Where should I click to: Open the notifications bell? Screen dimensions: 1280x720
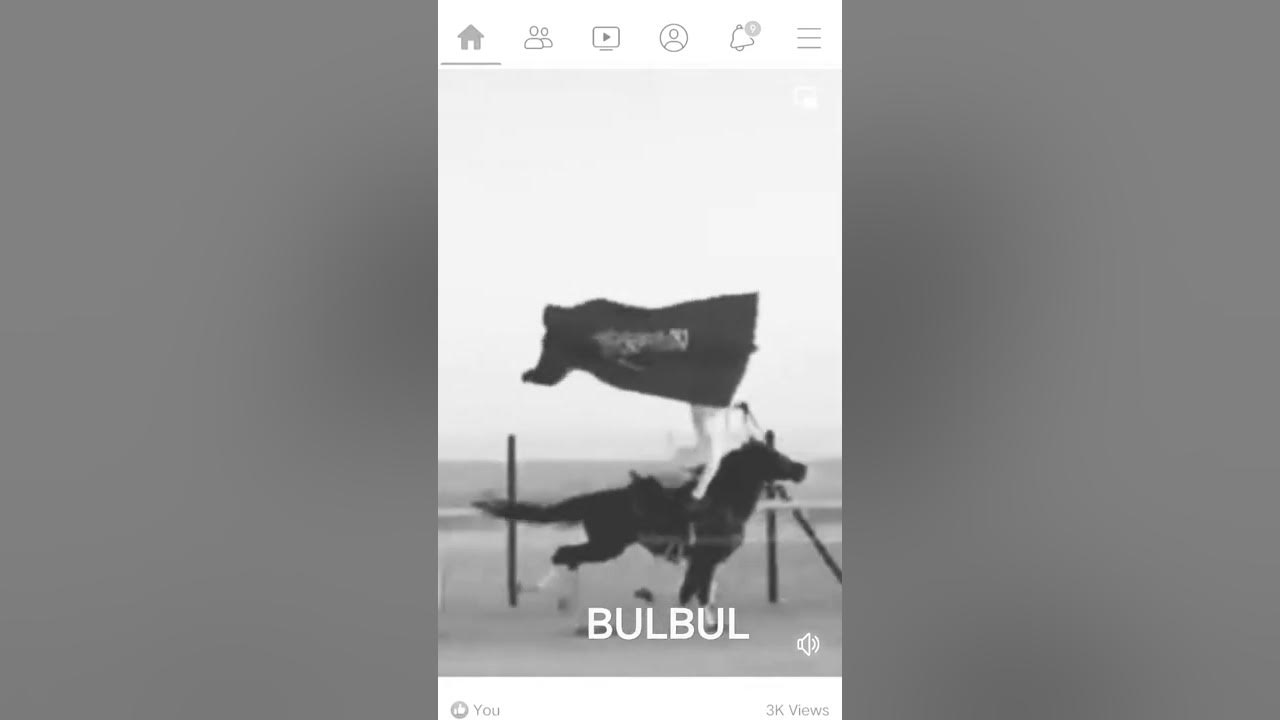pyautogui.click(x=742, y=38)
